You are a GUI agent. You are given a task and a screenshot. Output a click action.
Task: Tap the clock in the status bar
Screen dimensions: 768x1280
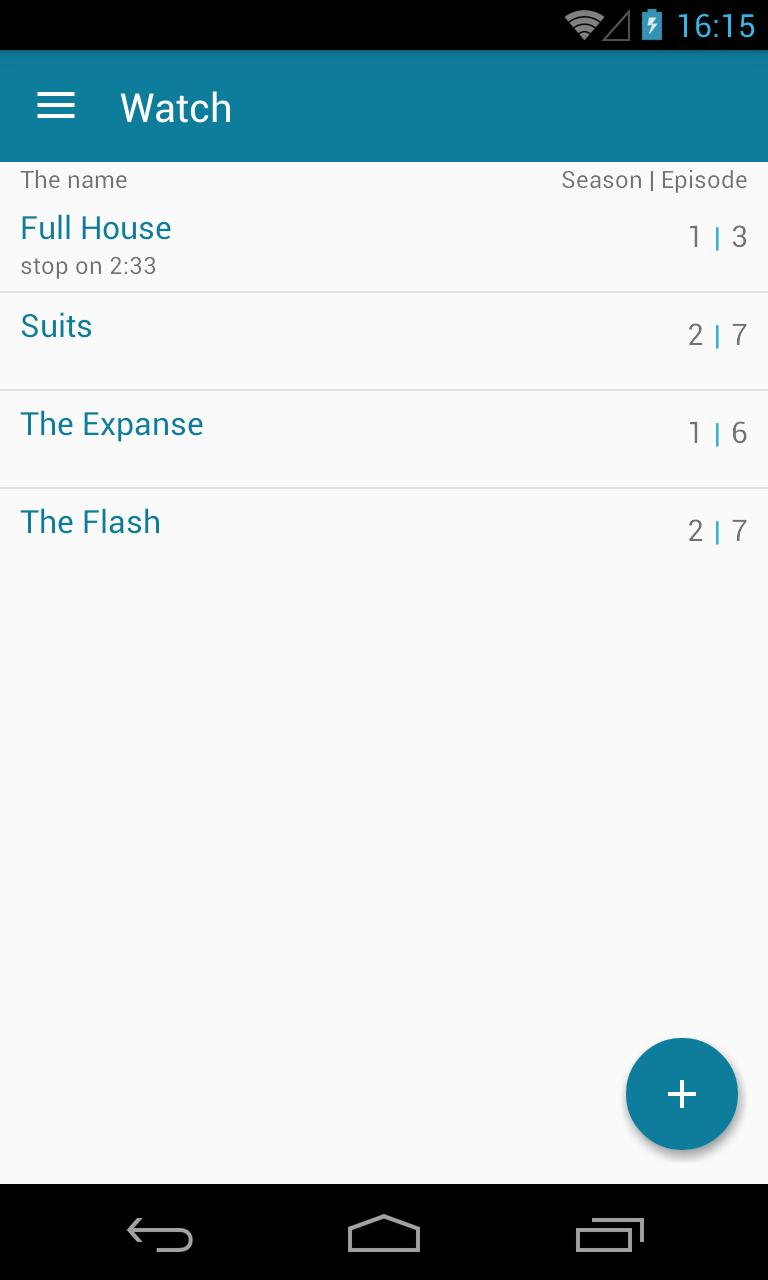click(716, 24)
